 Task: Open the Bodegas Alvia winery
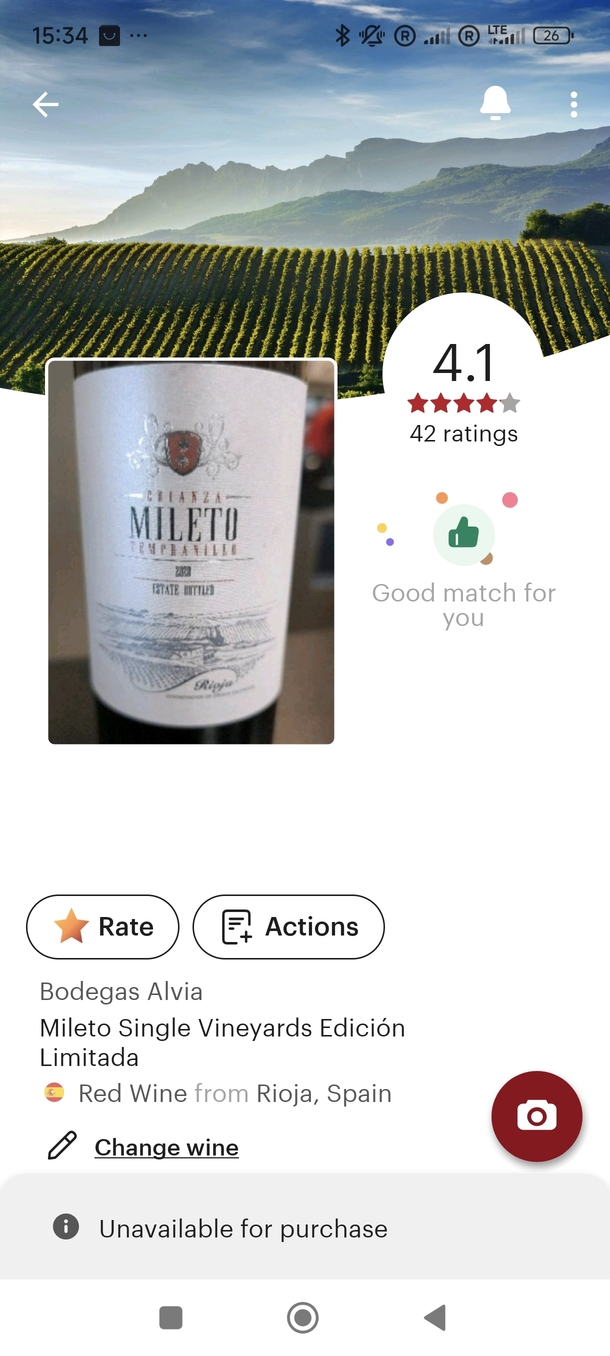tap(121, 992)
